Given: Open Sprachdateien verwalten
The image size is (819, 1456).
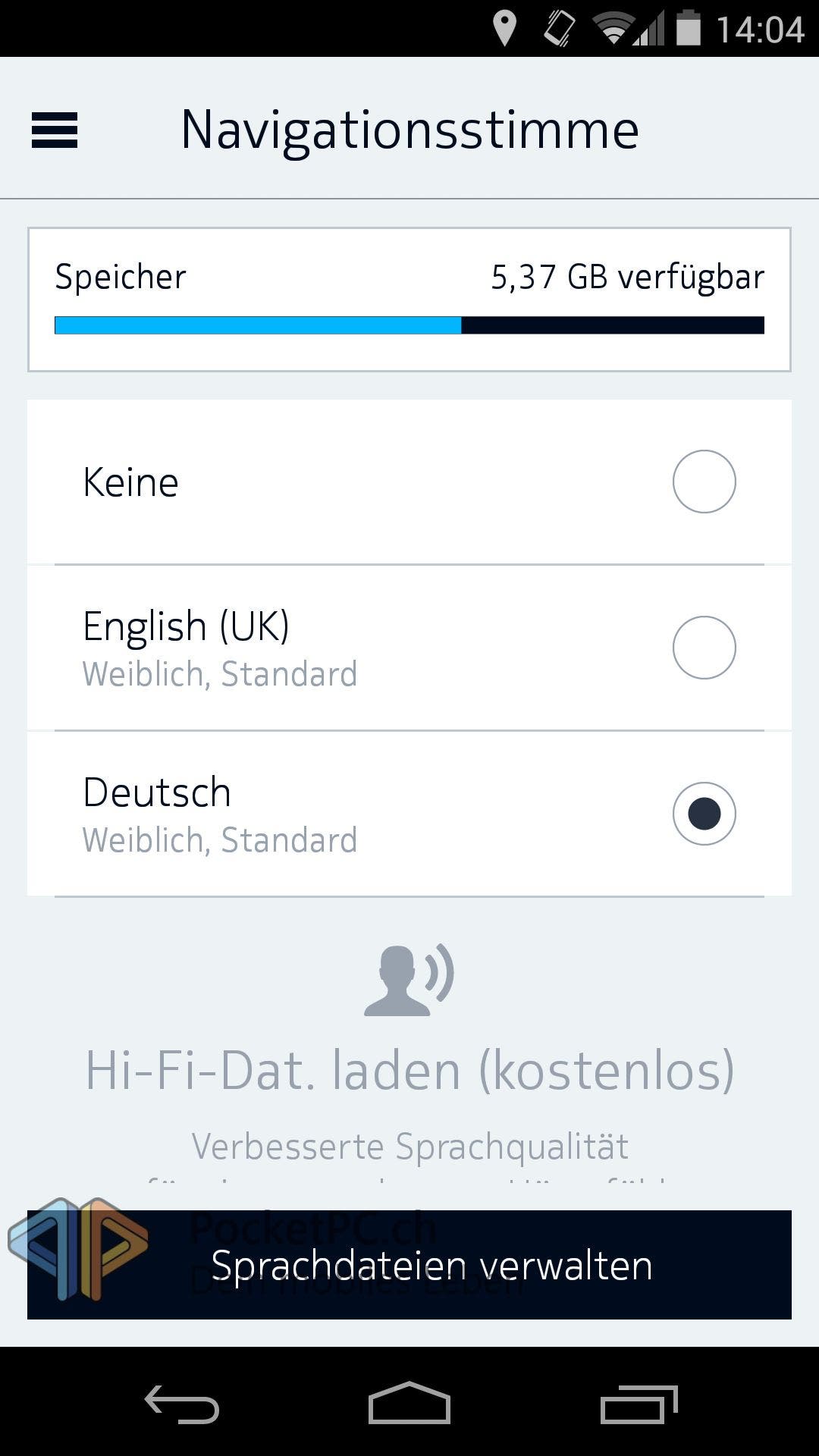Looking at the screenshot, I should point(409,1265).
